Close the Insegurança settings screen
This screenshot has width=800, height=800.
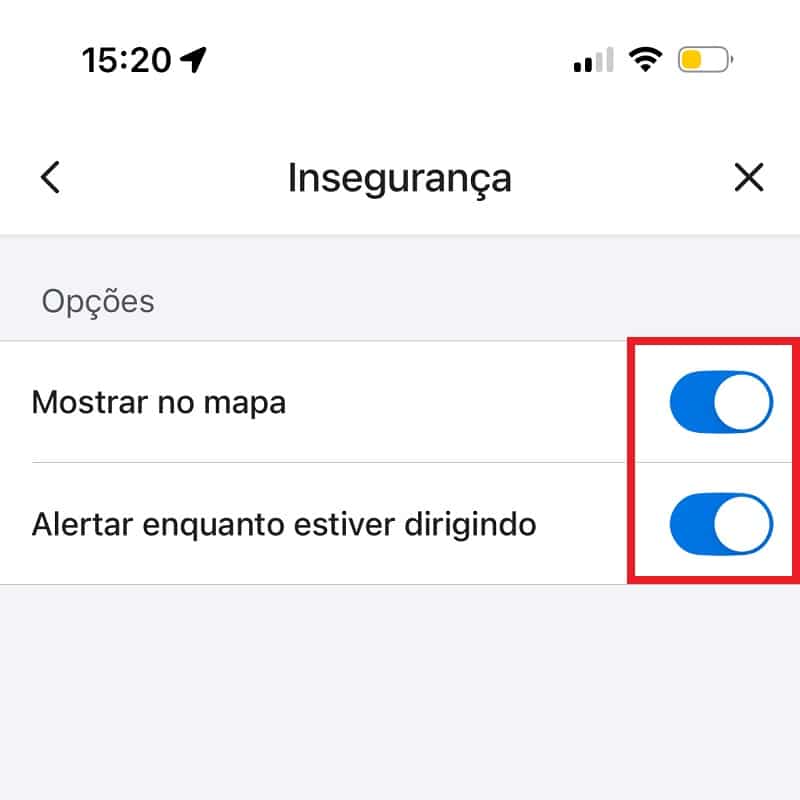pos(748,178)
